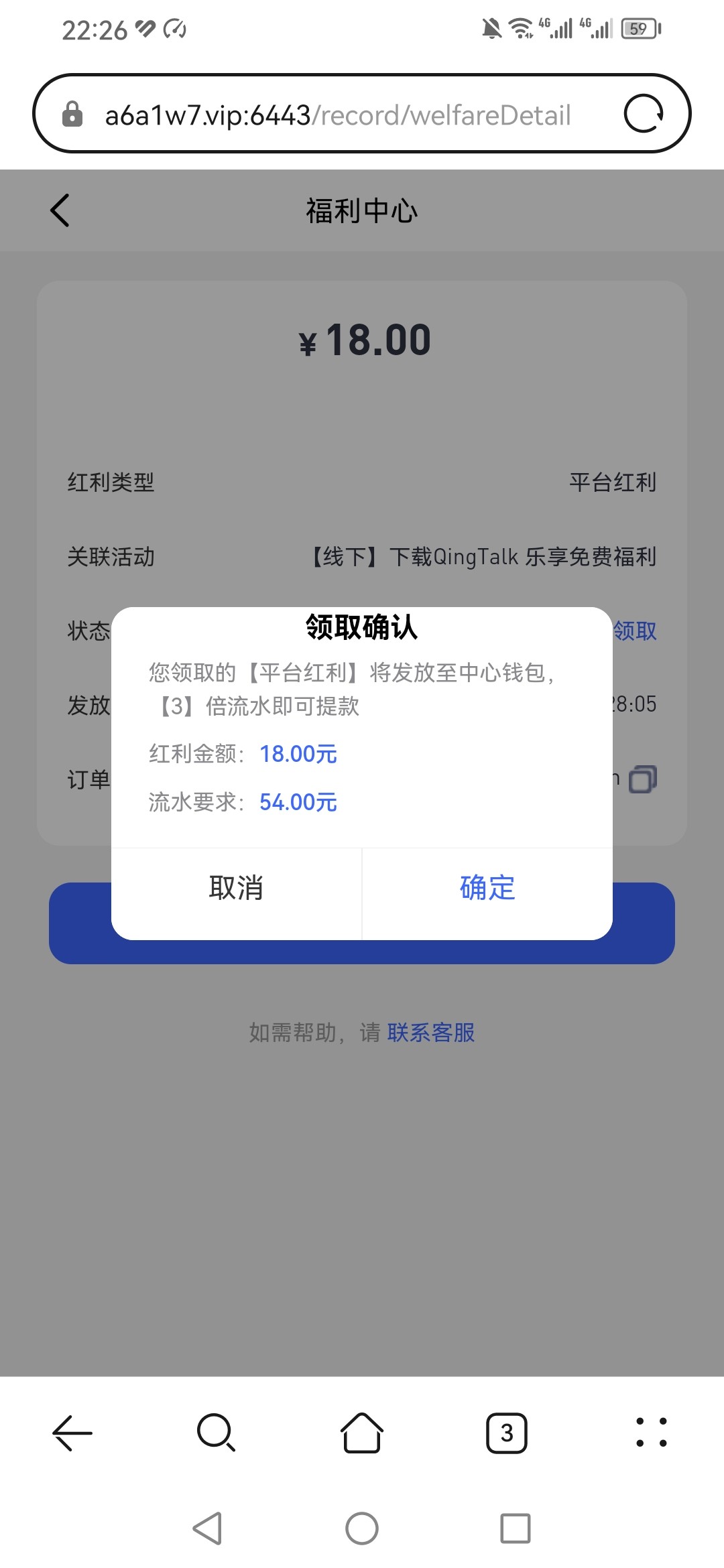Tap the browser home icon
Viewport: 724px width, 1568px height.
[362, 1433]
